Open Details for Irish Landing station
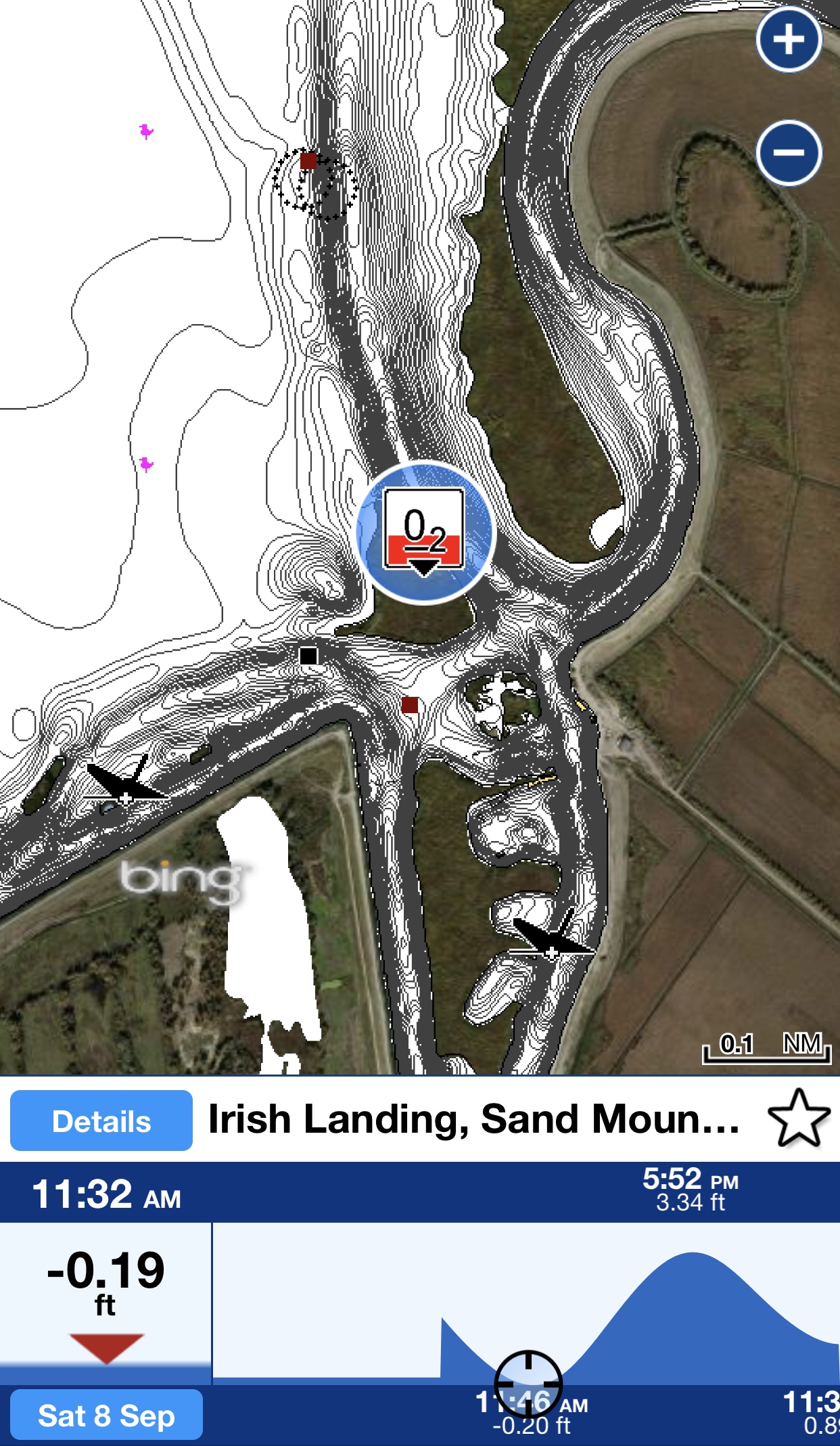The image size is (840, 1446). click(101, 1121)
